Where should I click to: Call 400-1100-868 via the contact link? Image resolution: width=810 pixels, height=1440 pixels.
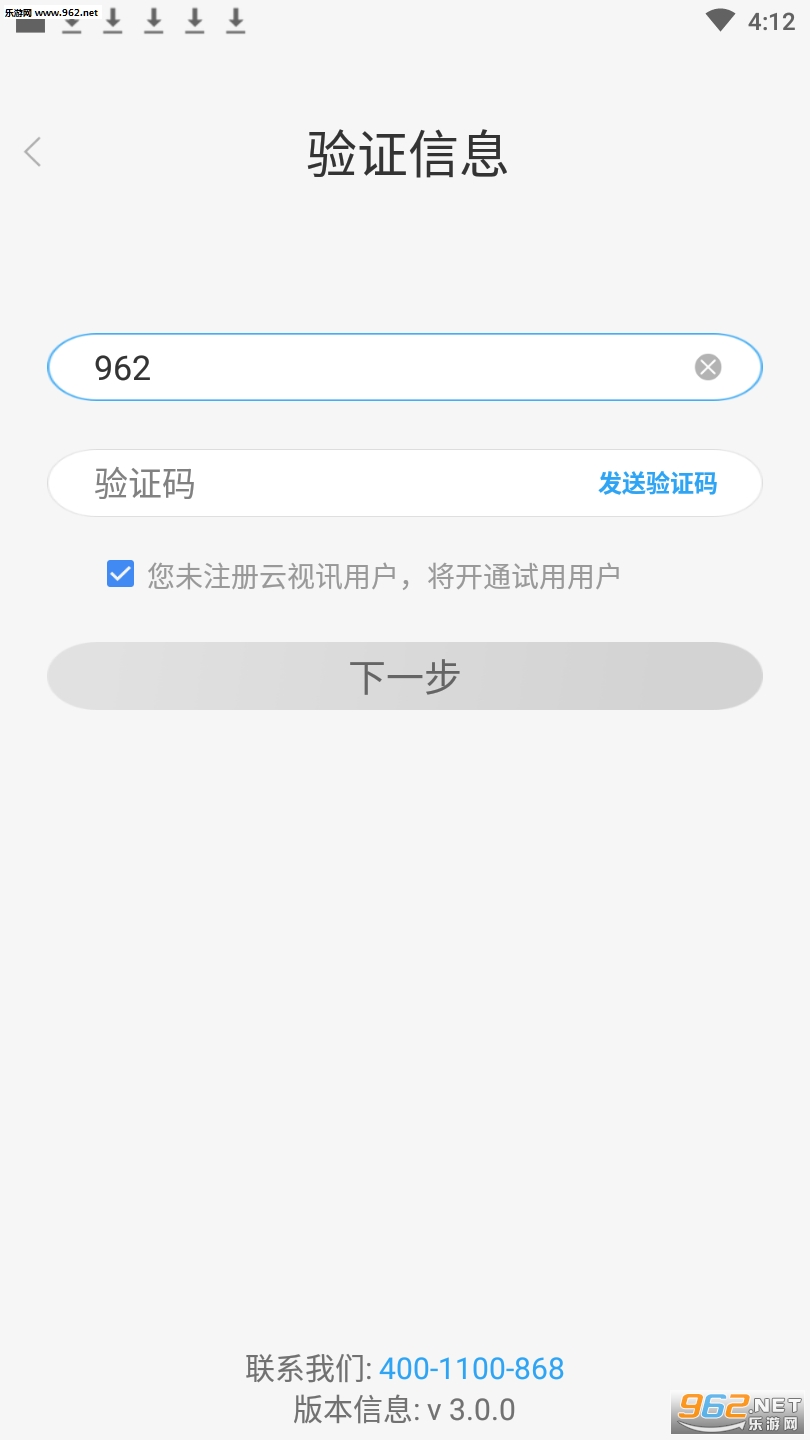[x=472, y=1367]
